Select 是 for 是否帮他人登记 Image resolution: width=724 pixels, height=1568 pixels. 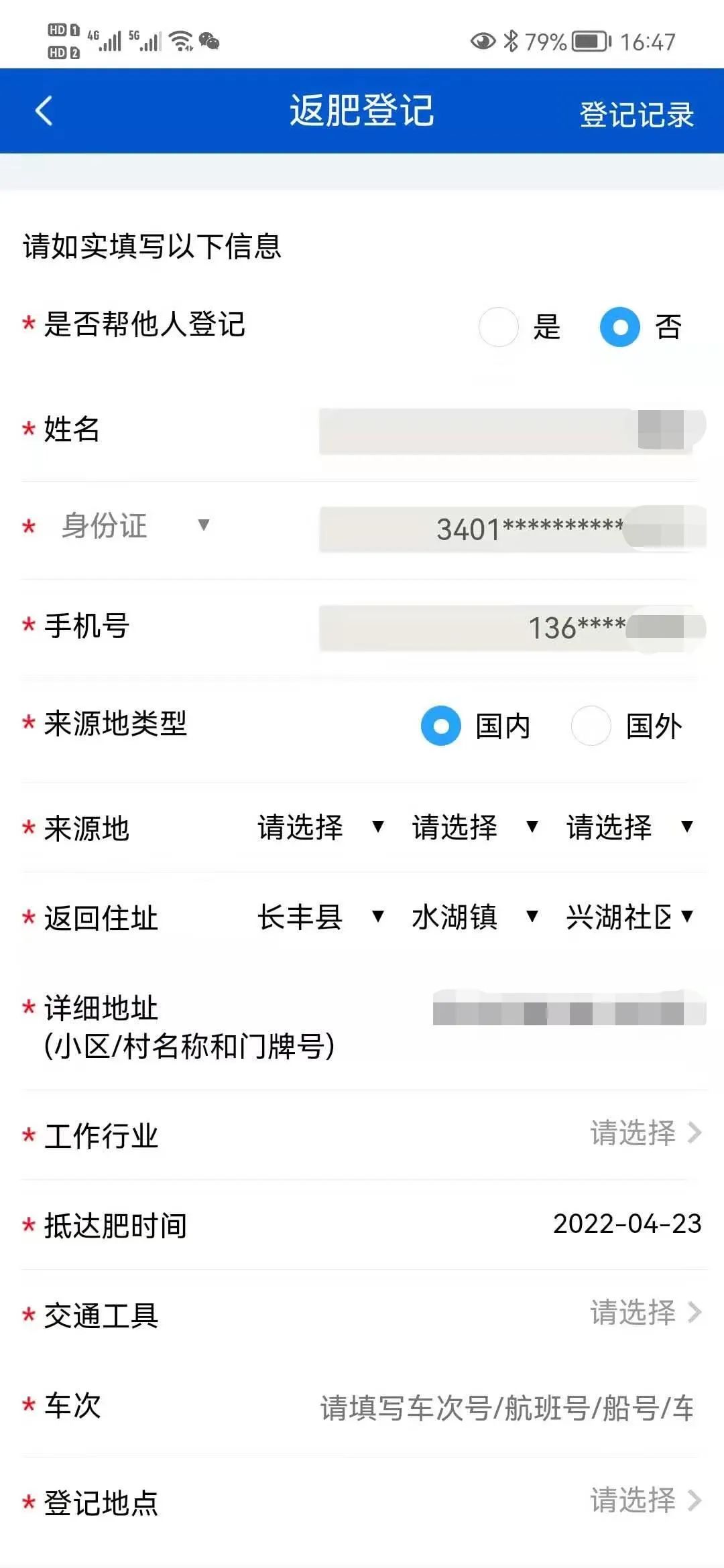coord(499,327)
